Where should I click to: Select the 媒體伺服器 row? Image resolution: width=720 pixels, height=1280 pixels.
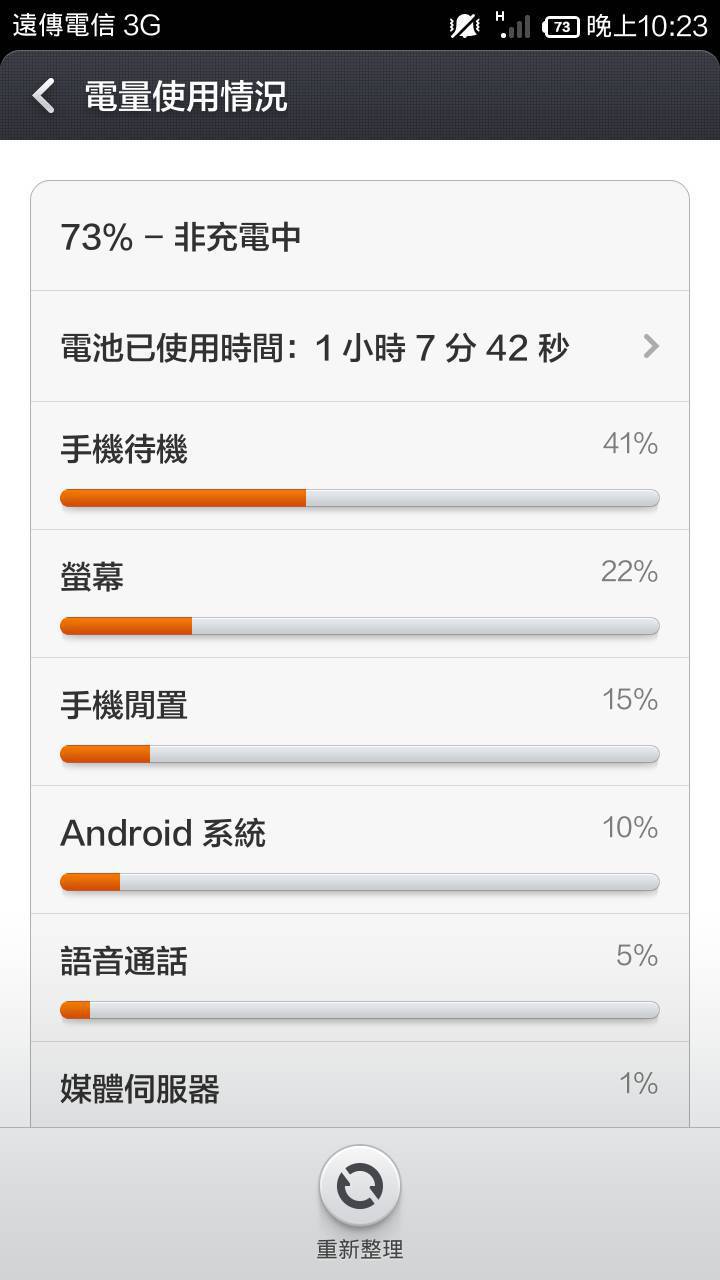pos(360,1085)
